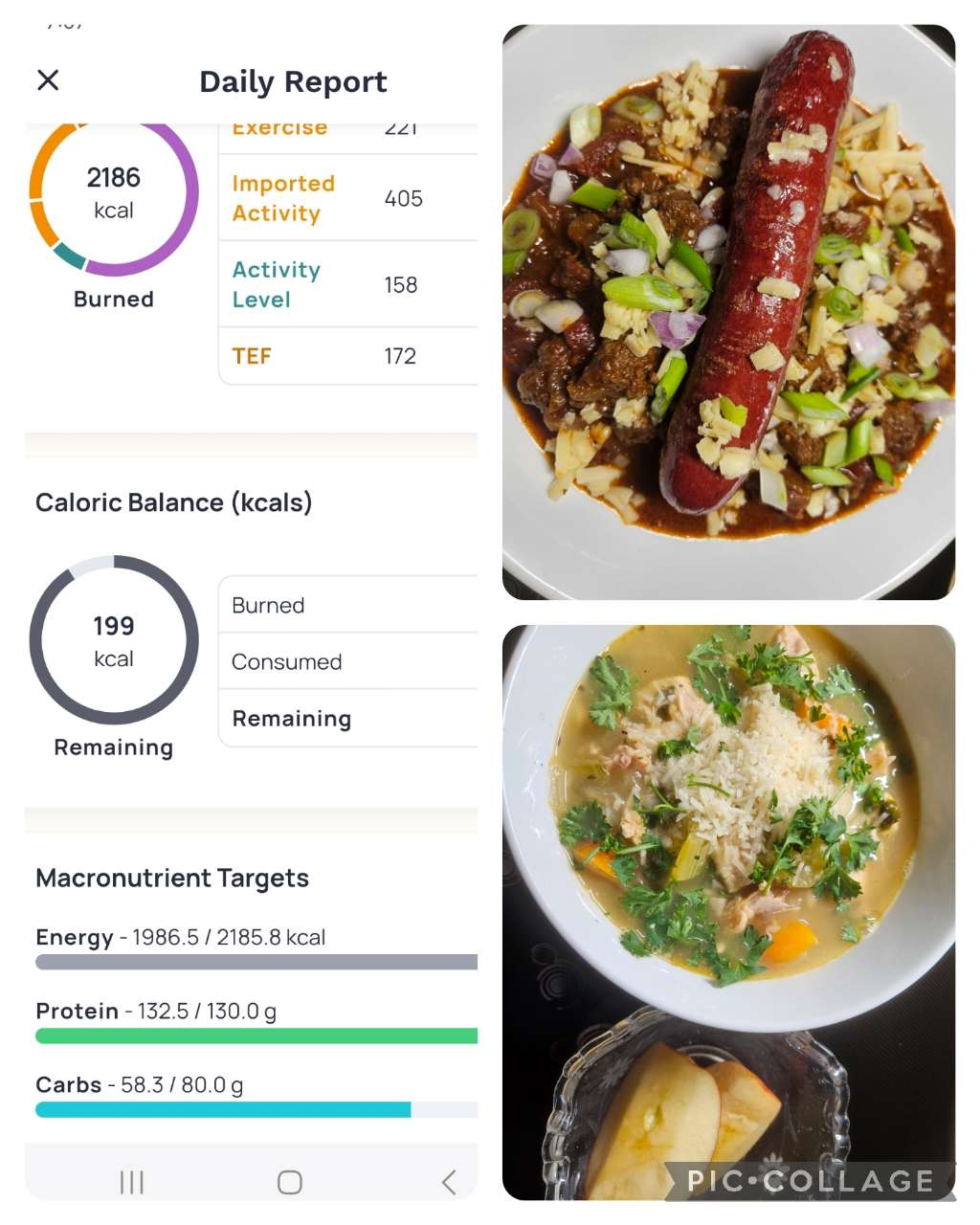Tap the PIC-COLLAGE watermark
This screenshot has width=980, height=1225.
pyautogui.click(x=809, y=1180)
